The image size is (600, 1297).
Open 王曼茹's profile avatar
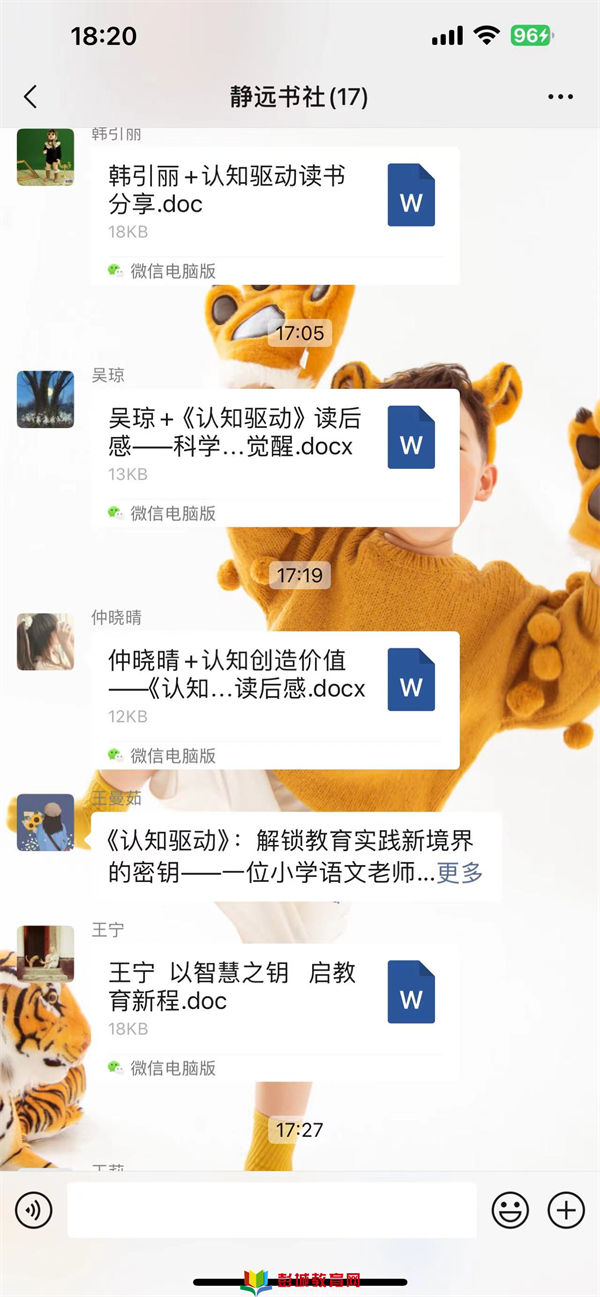click(x=45, y=822)
